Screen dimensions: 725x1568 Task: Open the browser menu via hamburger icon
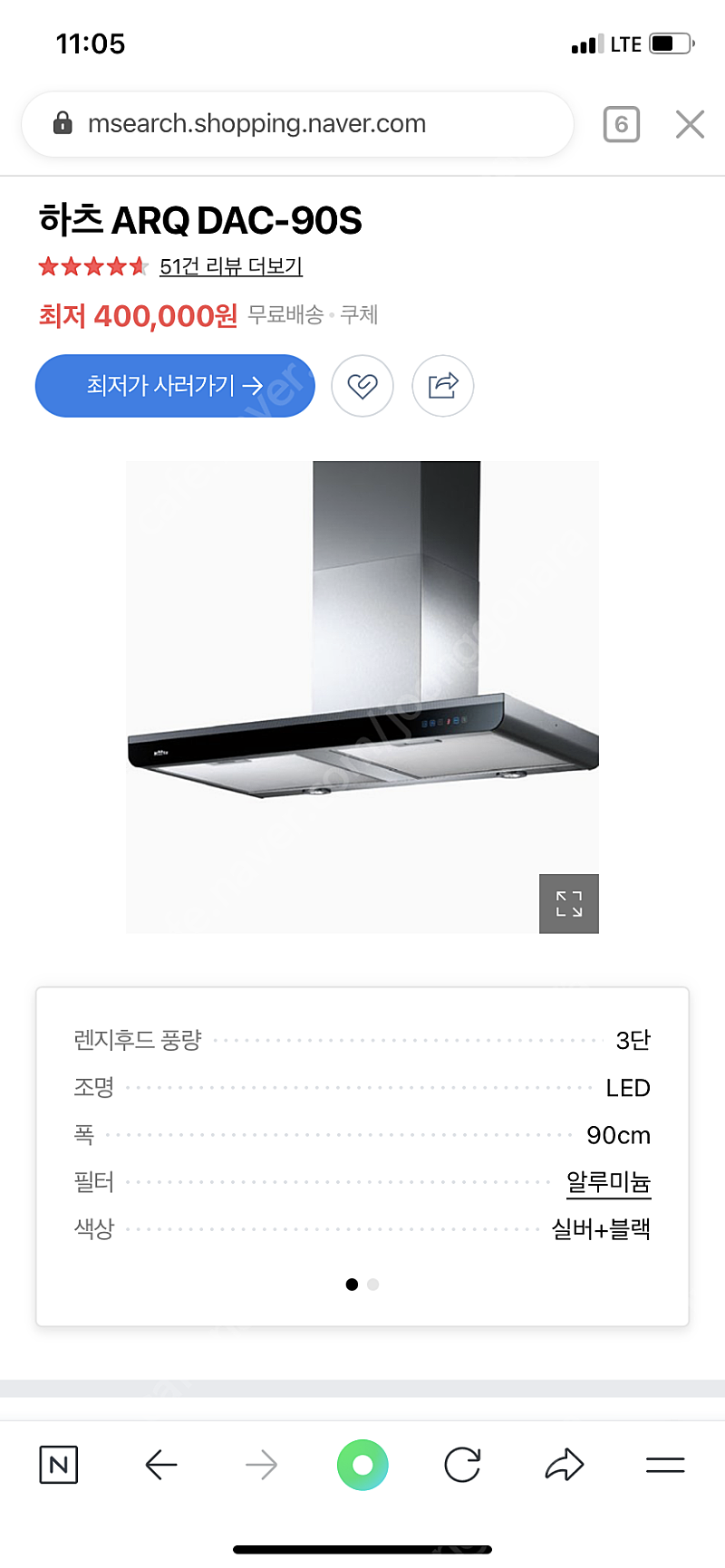(665, 1464)
